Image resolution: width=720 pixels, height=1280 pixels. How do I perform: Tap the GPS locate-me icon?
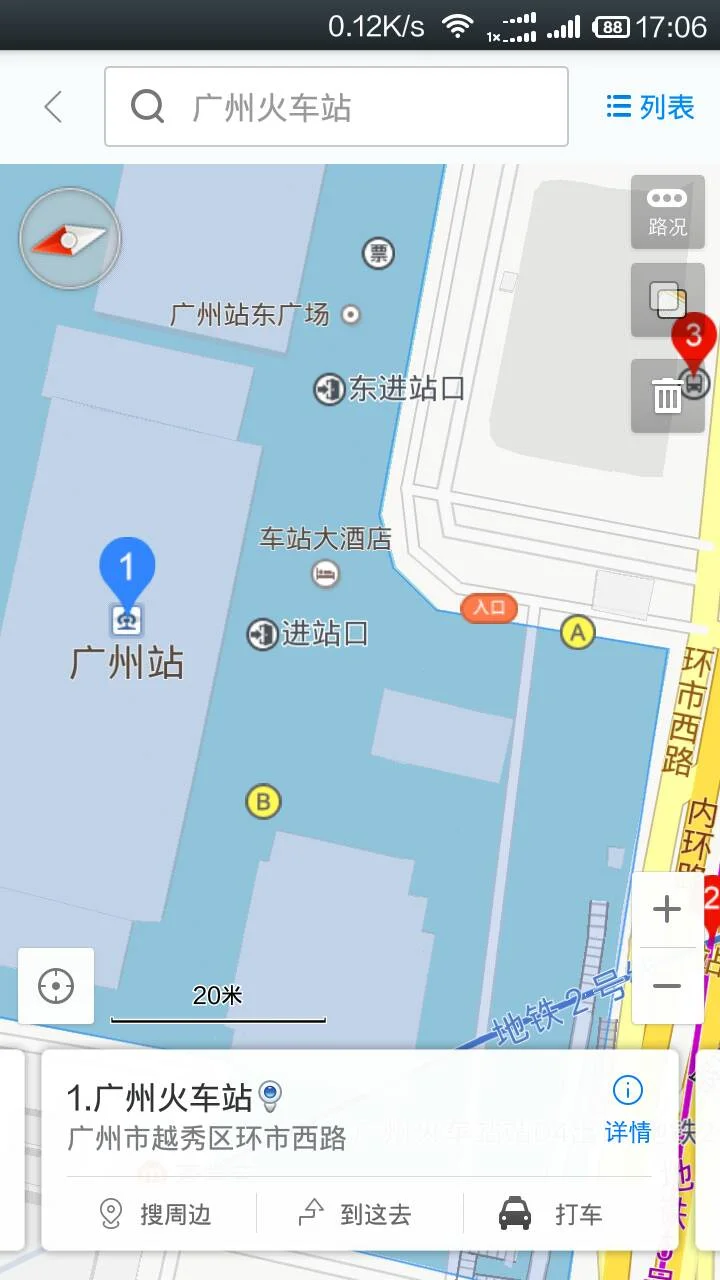55,986
